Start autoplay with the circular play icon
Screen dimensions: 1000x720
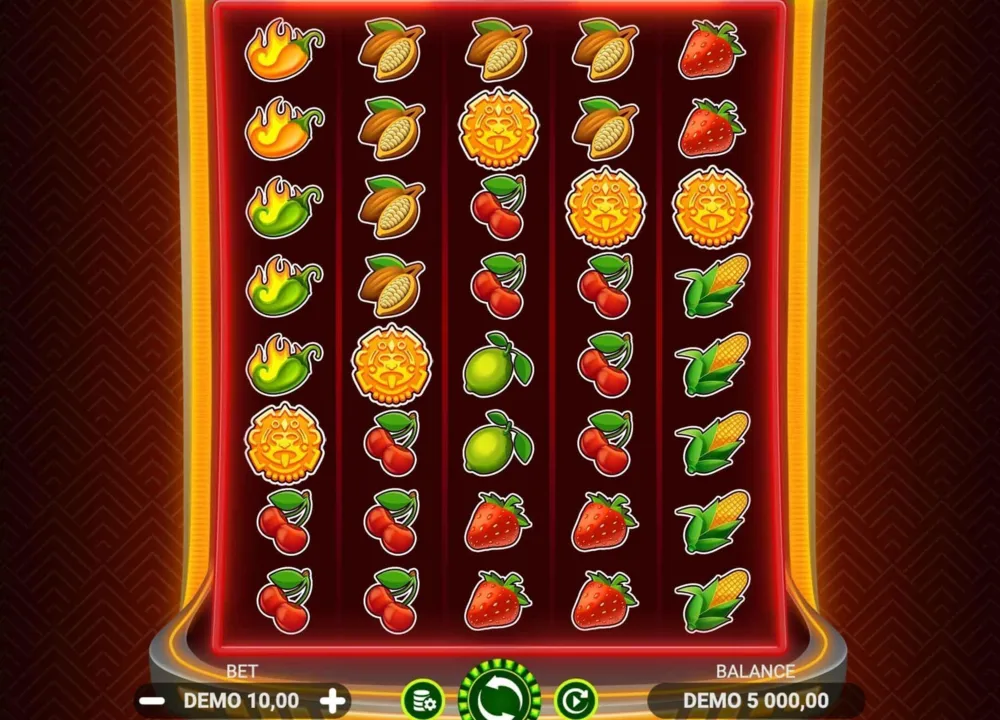point(576,701)
